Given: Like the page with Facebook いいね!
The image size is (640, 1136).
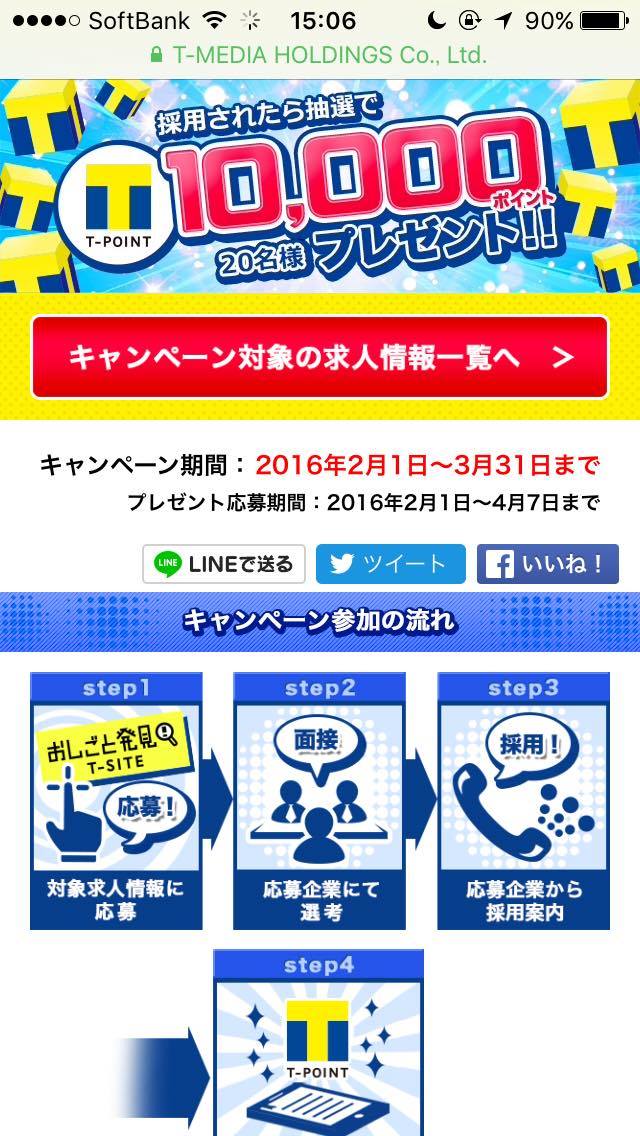Looking at the screenshot, I should [547, 564].
